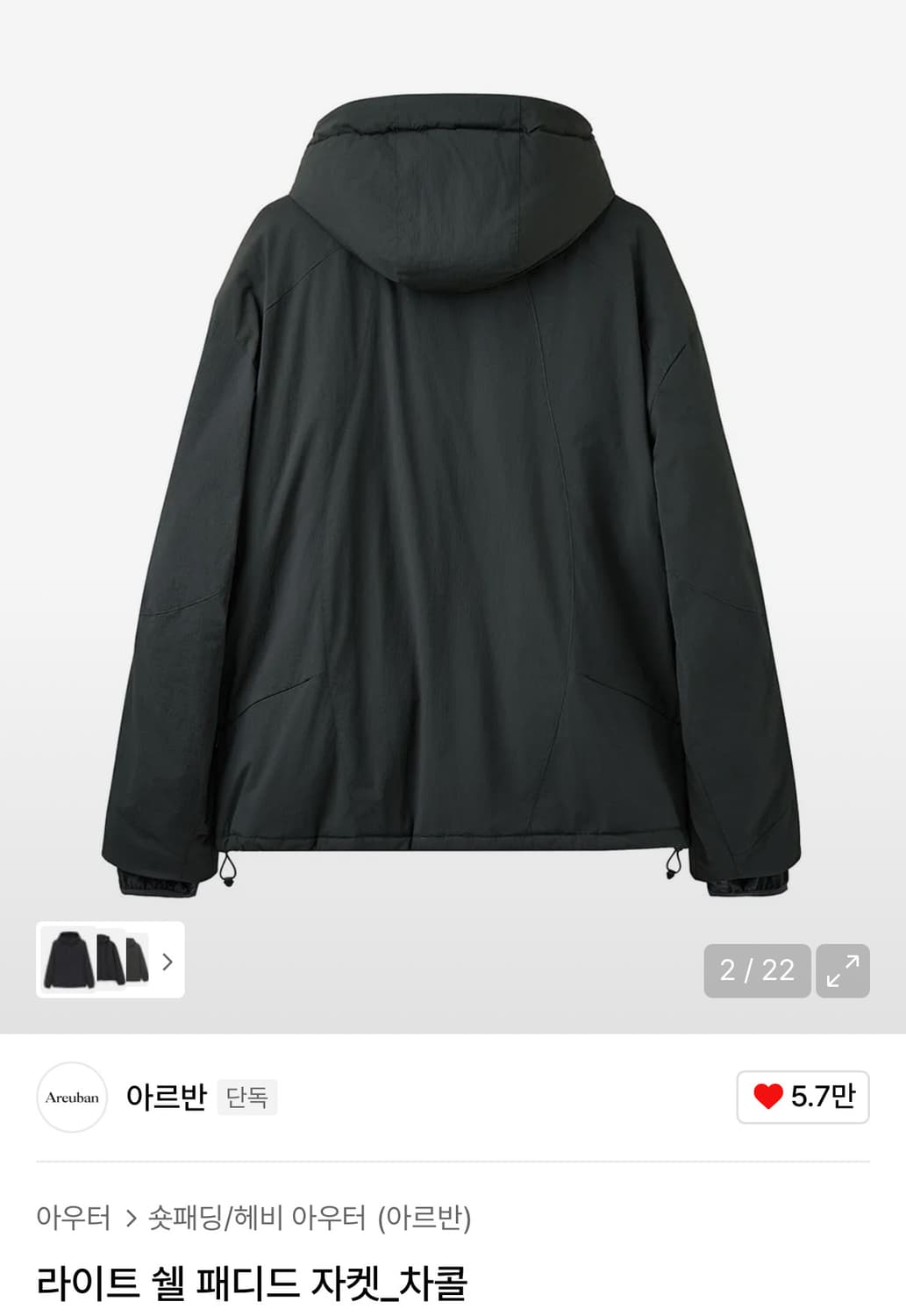The width and height of the screenshot is (906, 1316).
Task: Click the 2/22 image counter
Action: [756, 971]
